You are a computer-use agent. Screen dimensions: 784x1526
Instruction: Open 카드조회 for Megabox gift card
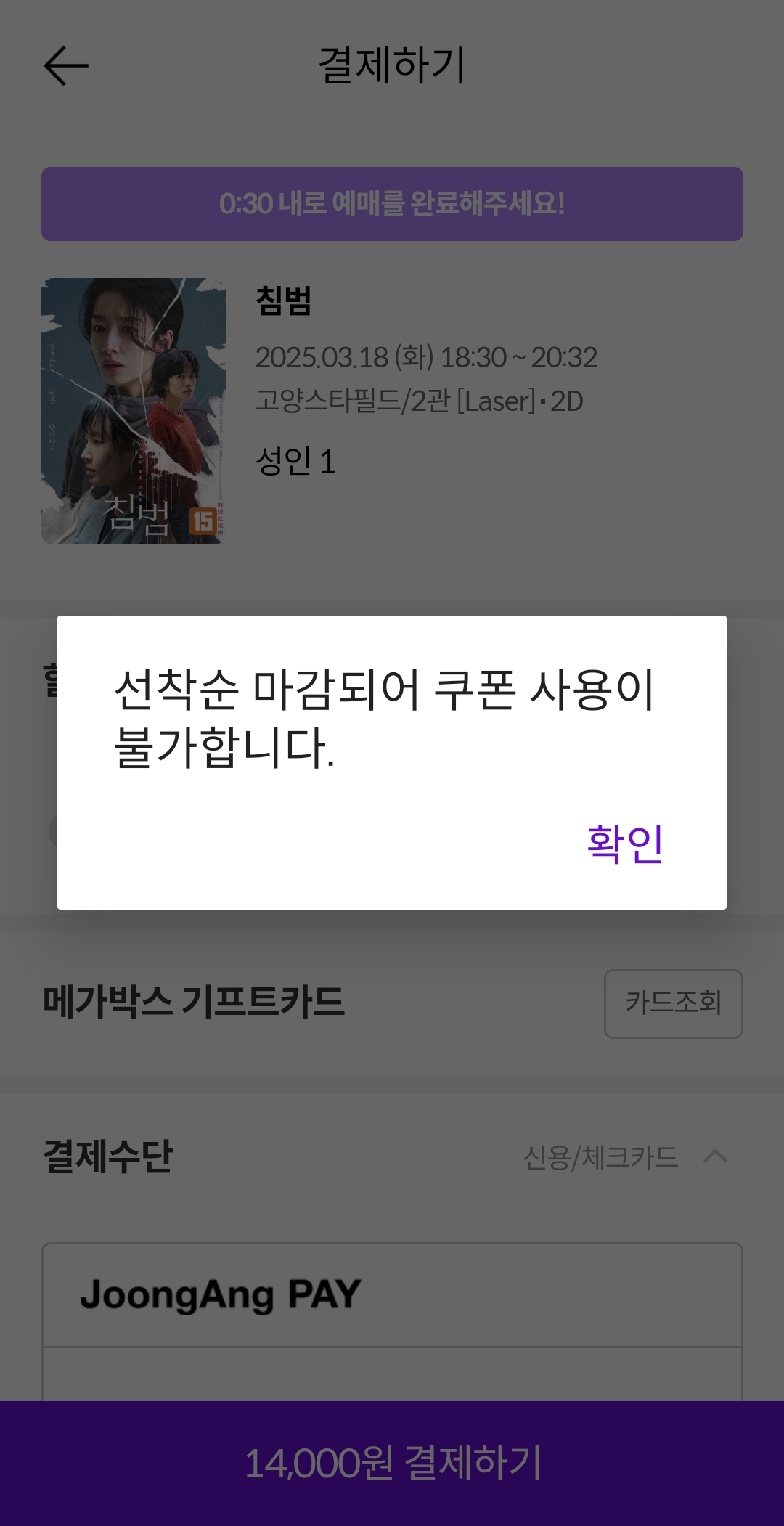(x=673, y=1003)
